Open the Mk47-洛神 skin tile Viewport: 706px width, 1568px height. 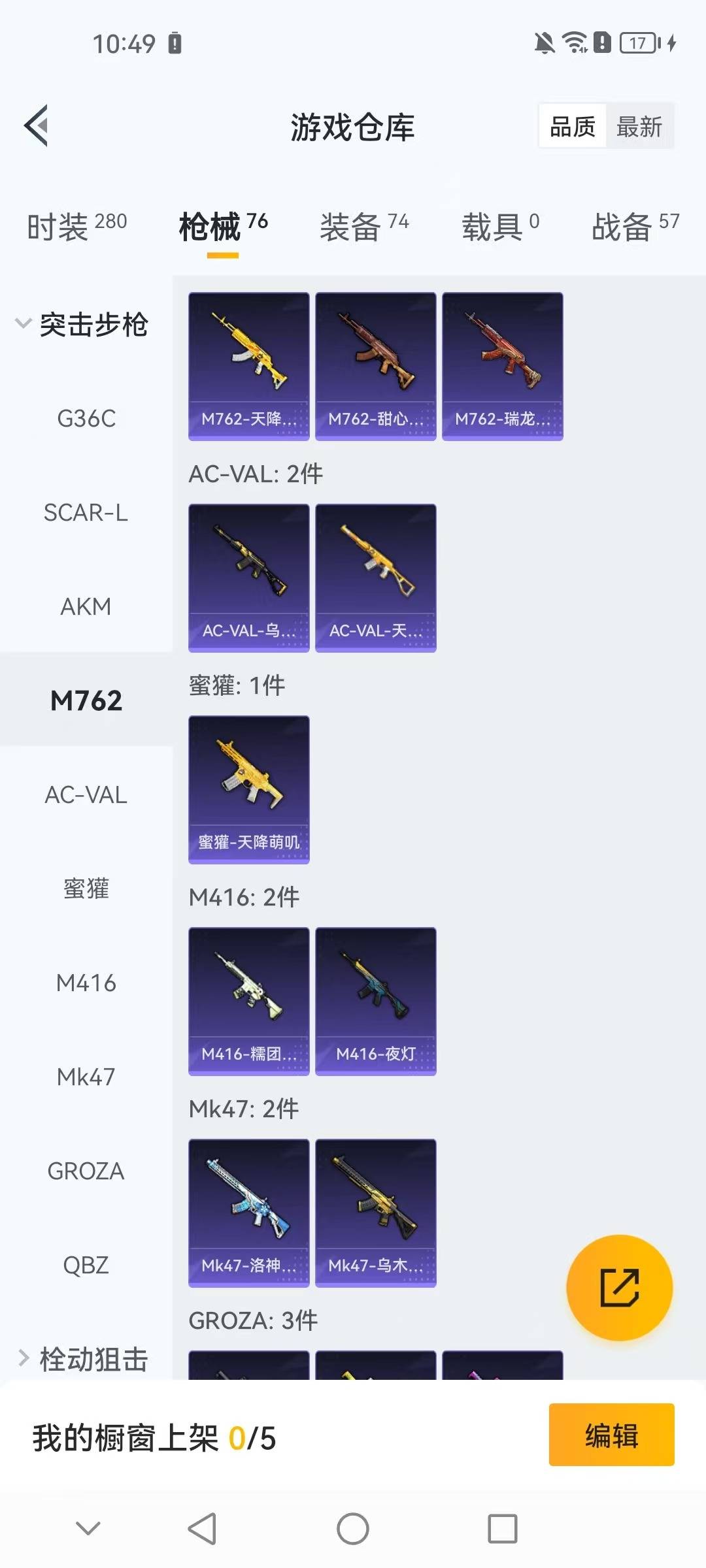coord(249,1213)
